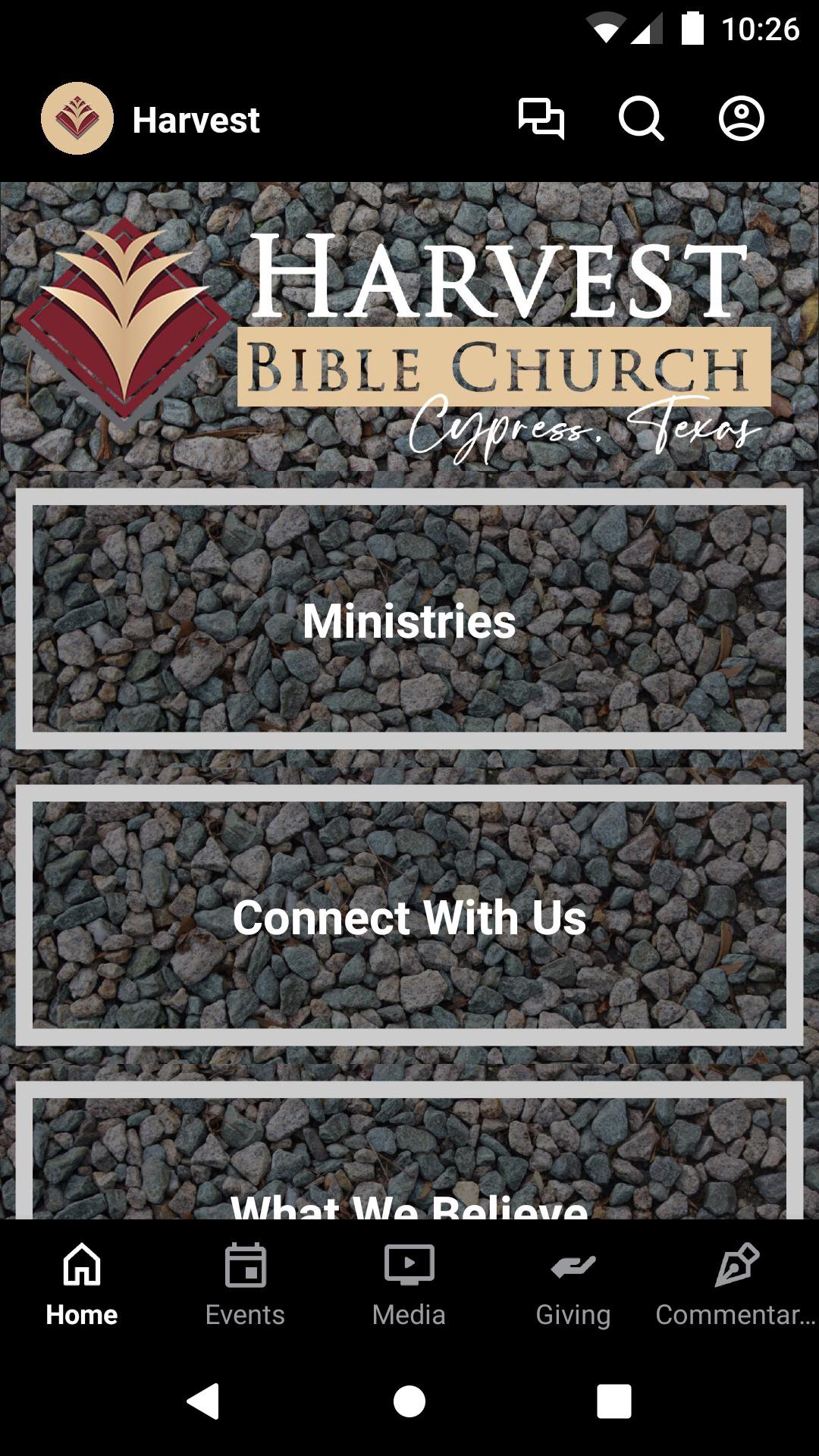819x1456 pixels.
Task: Open the messages chat icon
Action: [x=541, y=119]
